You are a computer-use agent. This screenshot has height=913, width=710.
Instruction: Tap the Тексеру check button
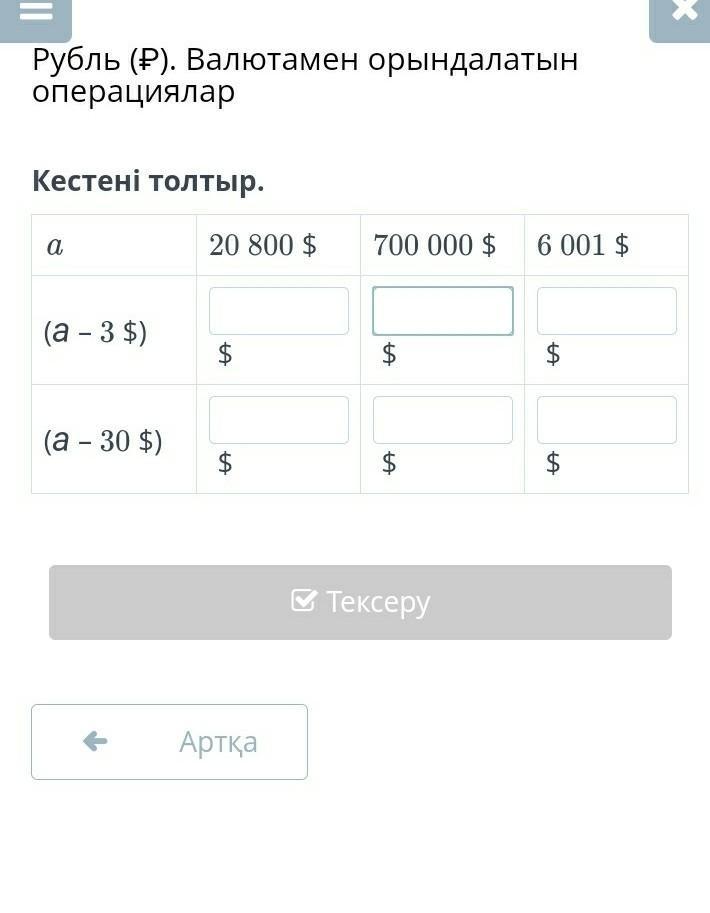tap(360, 602)
